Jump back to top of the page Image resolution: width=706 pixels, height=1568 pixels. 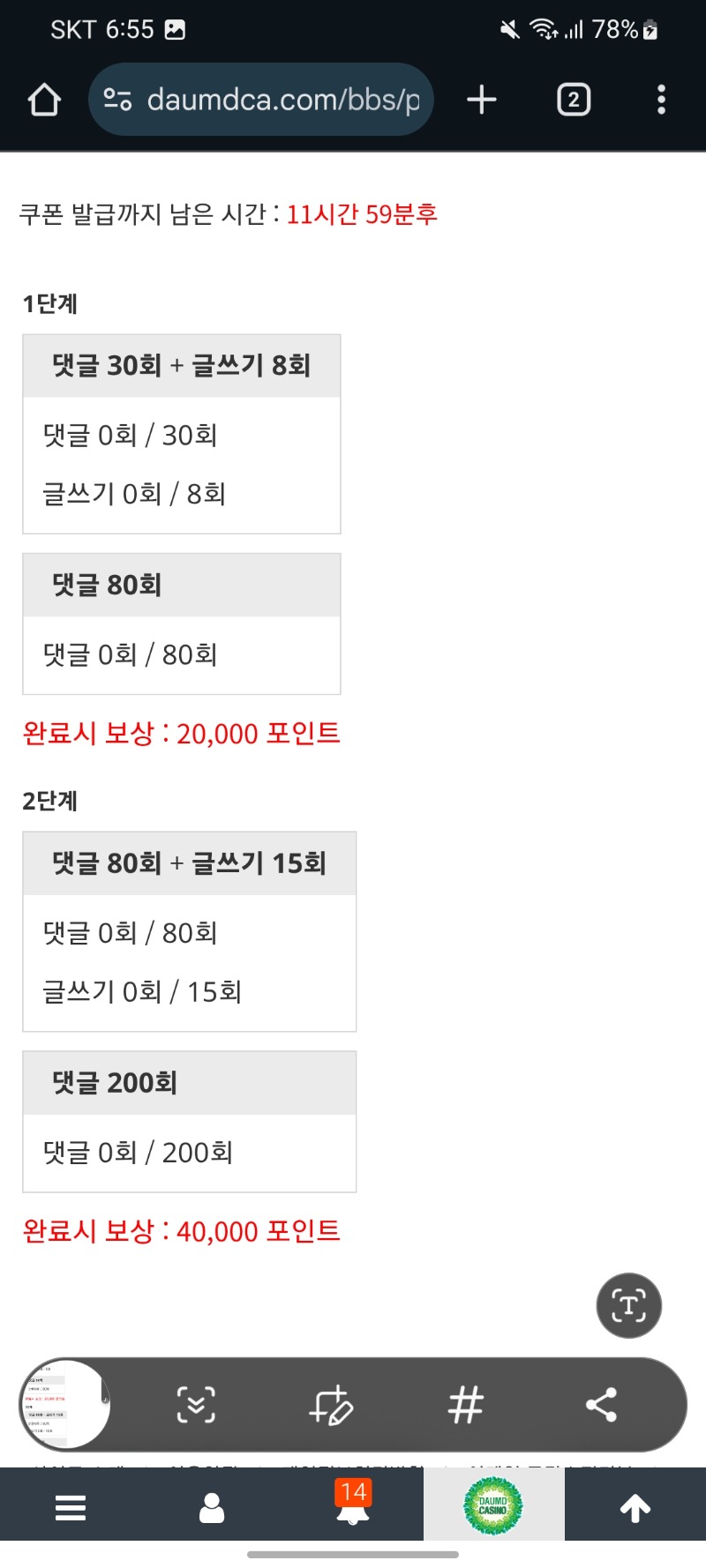pyautogui.click(x=635, y=1507)
